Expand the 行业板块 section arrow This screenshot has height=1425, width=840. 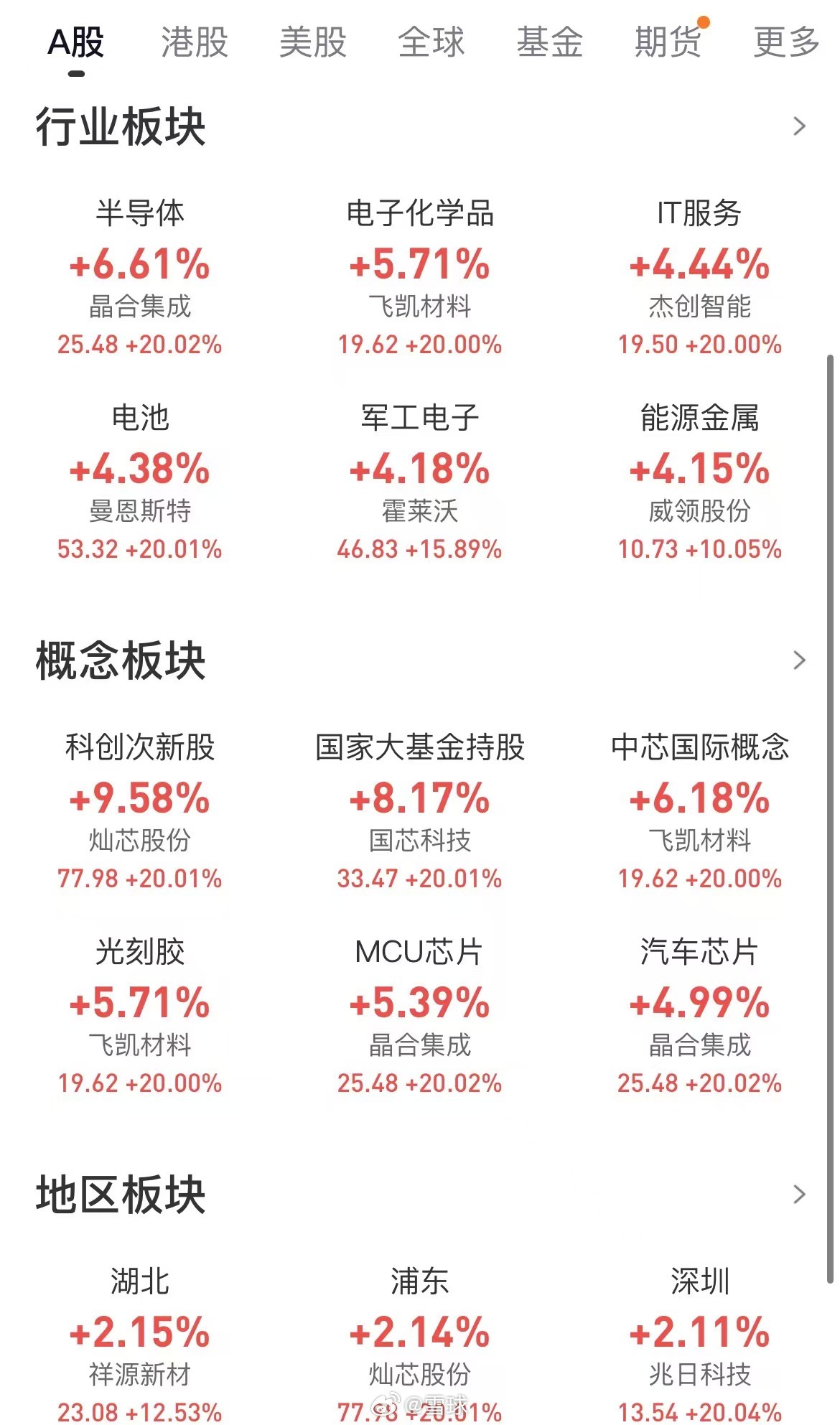pos(799,126)
